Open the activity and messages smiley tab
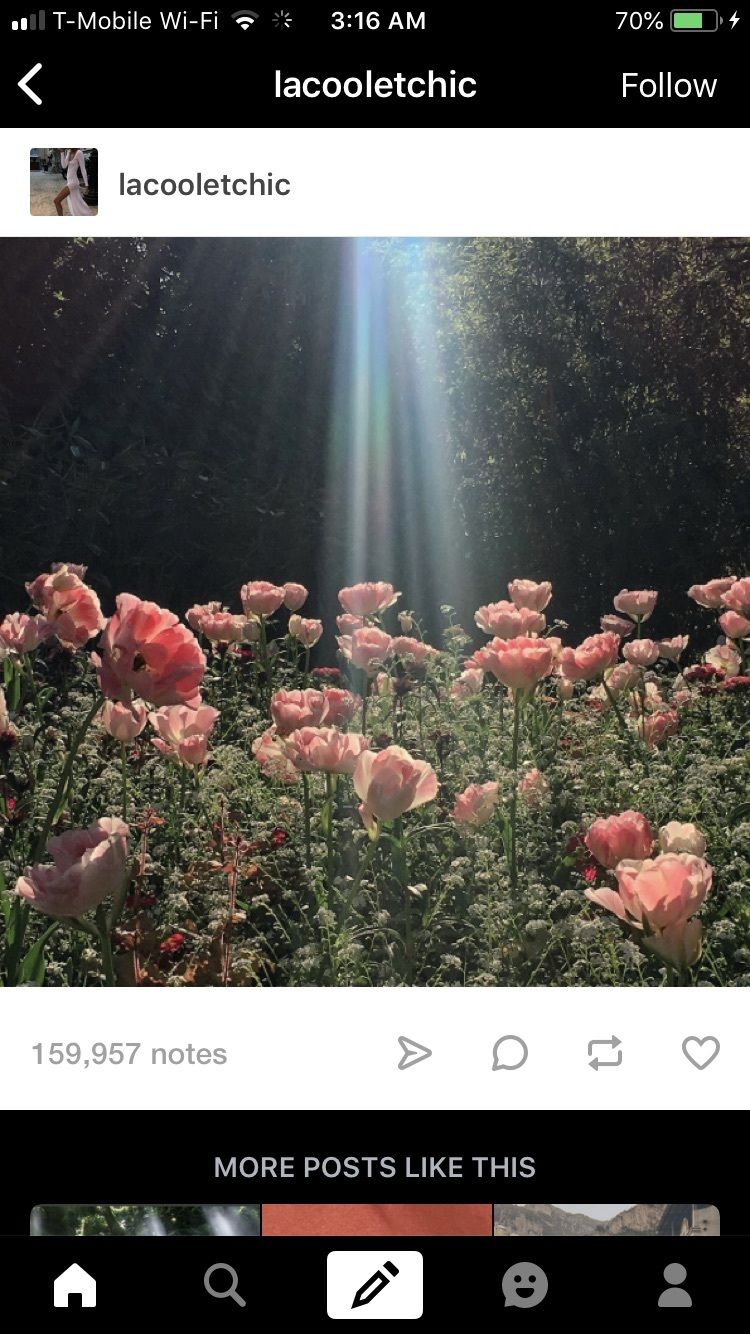 [525, 1285]
